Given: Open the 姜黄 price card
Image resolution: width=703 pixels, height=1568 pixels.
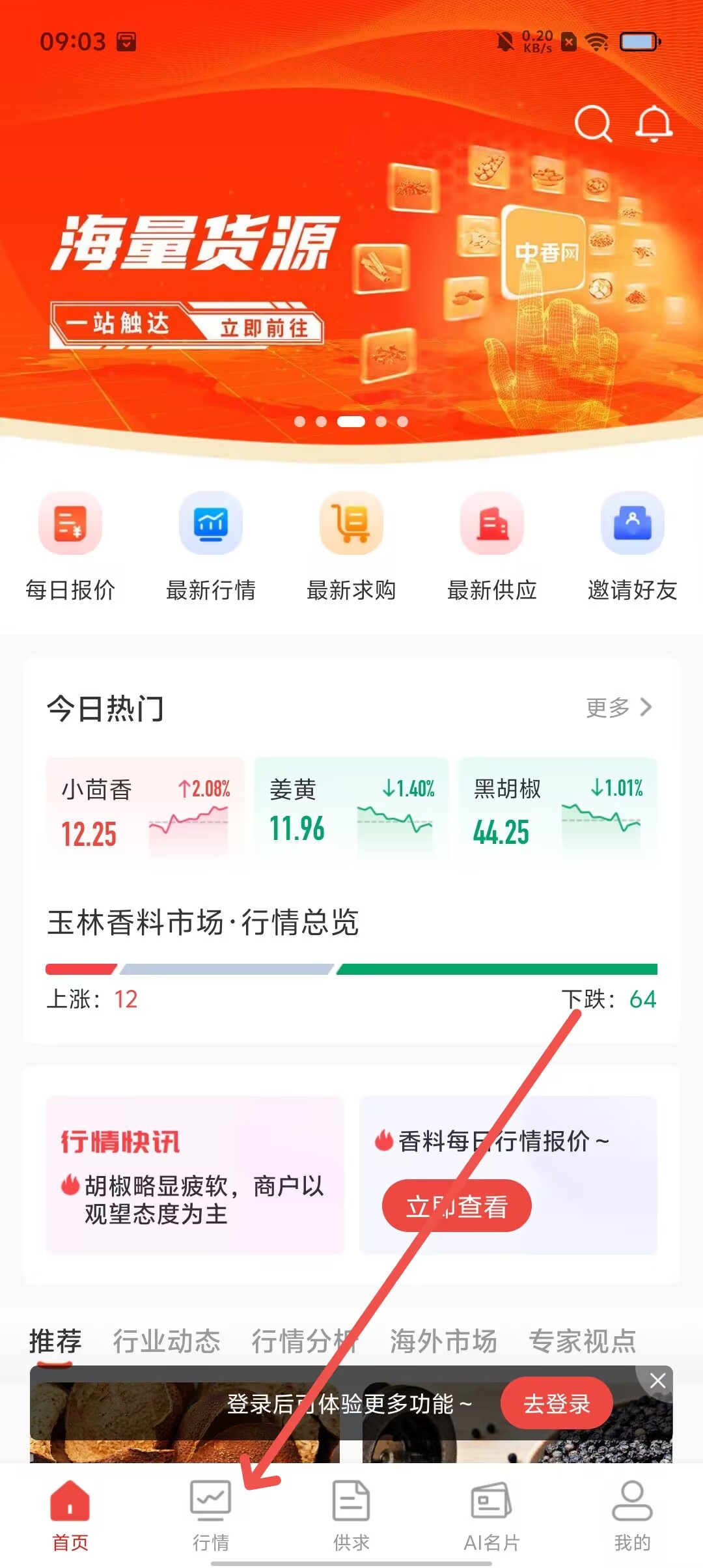Looking at the screenshot, I should pos(351,811).
